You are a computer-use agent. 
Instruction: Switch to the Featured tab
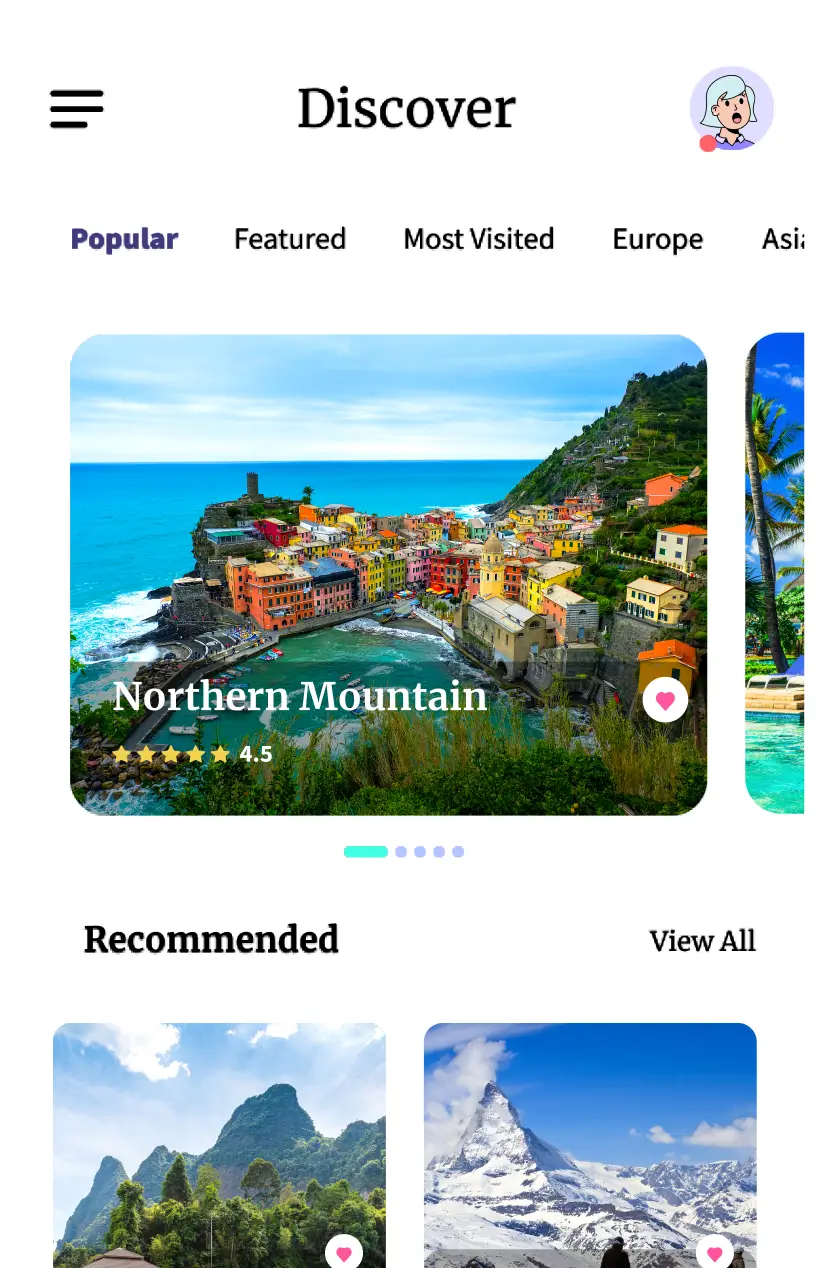tap(290, 240)
